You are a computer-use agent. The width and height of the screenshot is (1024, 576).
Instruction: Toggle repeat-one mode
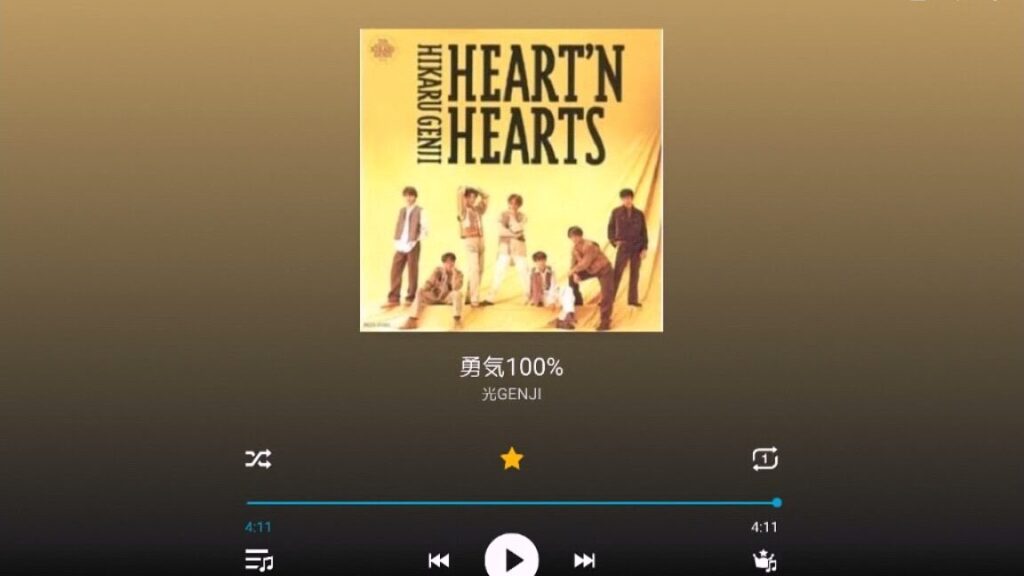765,459
